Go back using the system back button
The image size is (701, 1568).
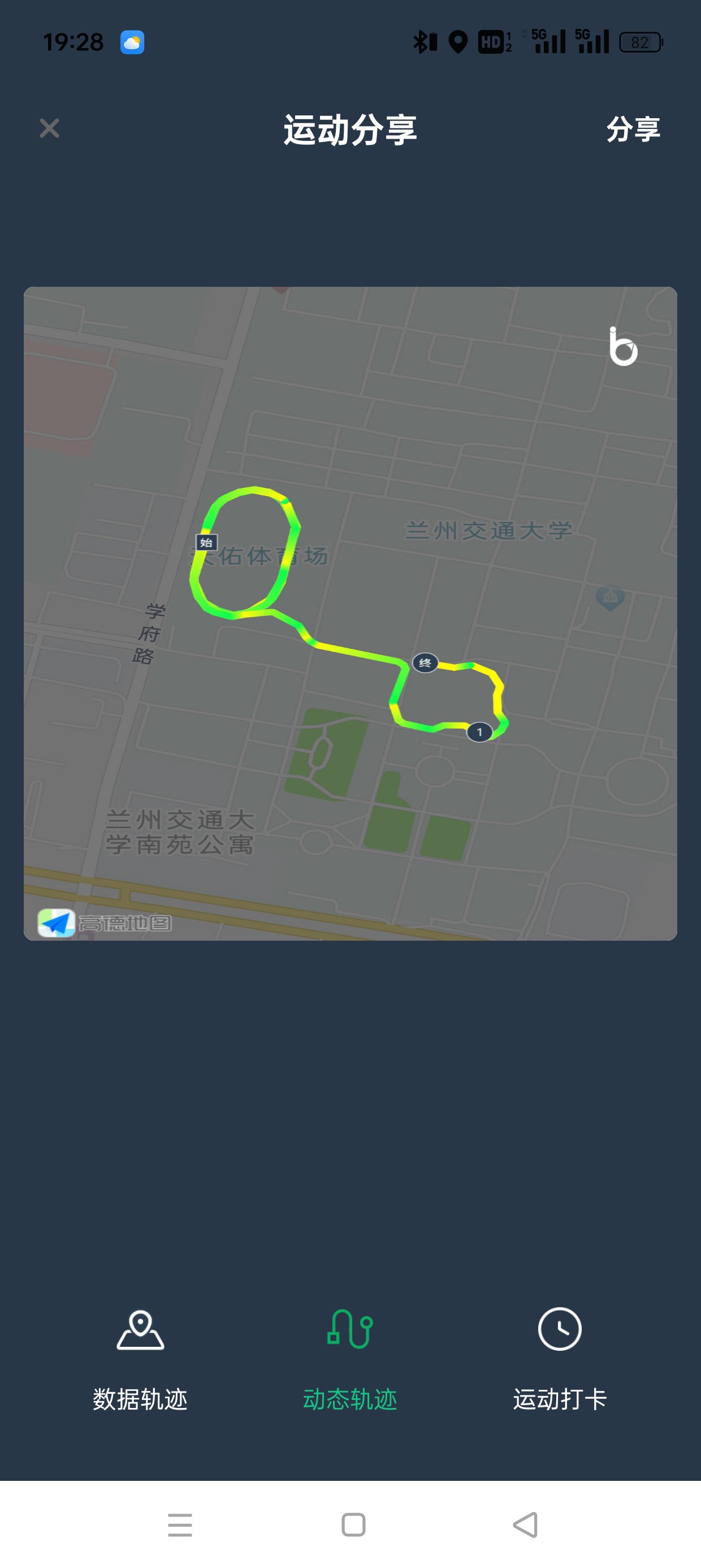[x=526, y=1525]
